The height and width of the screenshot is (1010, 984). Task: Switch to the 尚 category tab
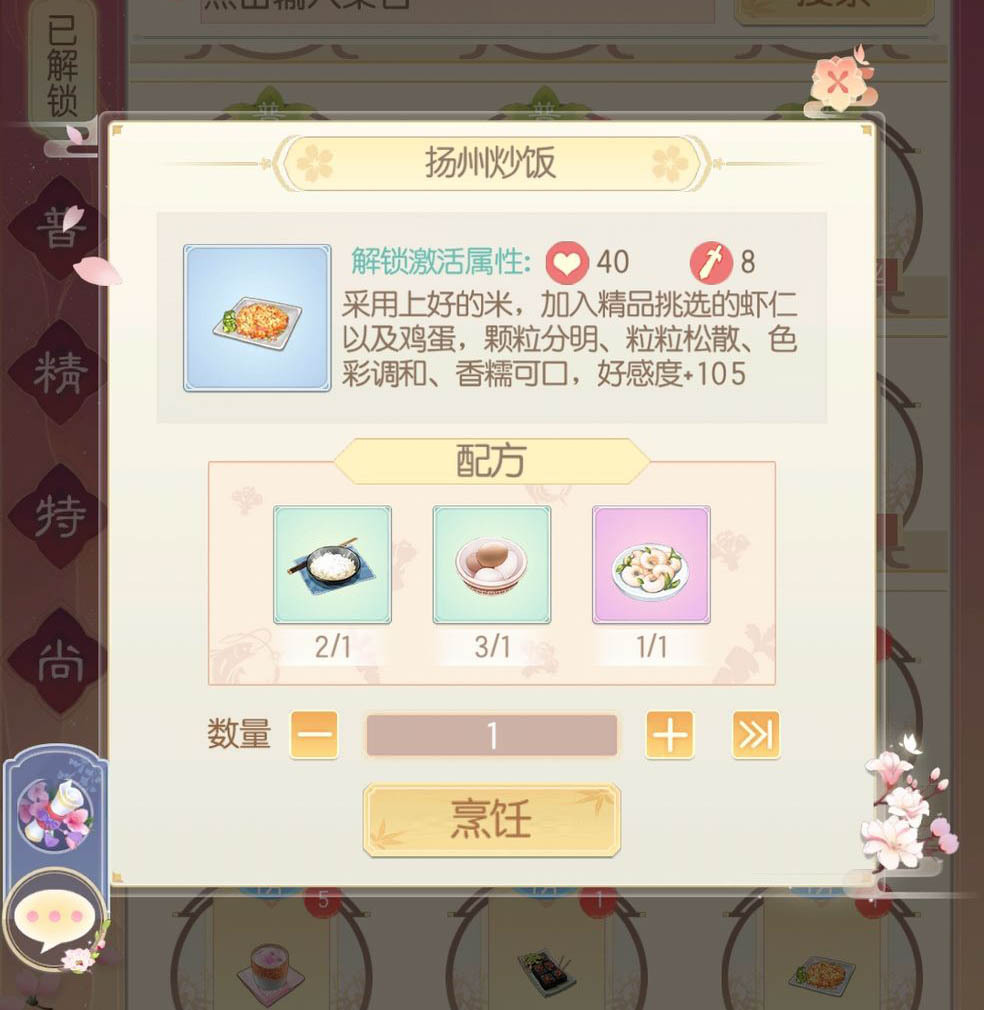point(60,661)
